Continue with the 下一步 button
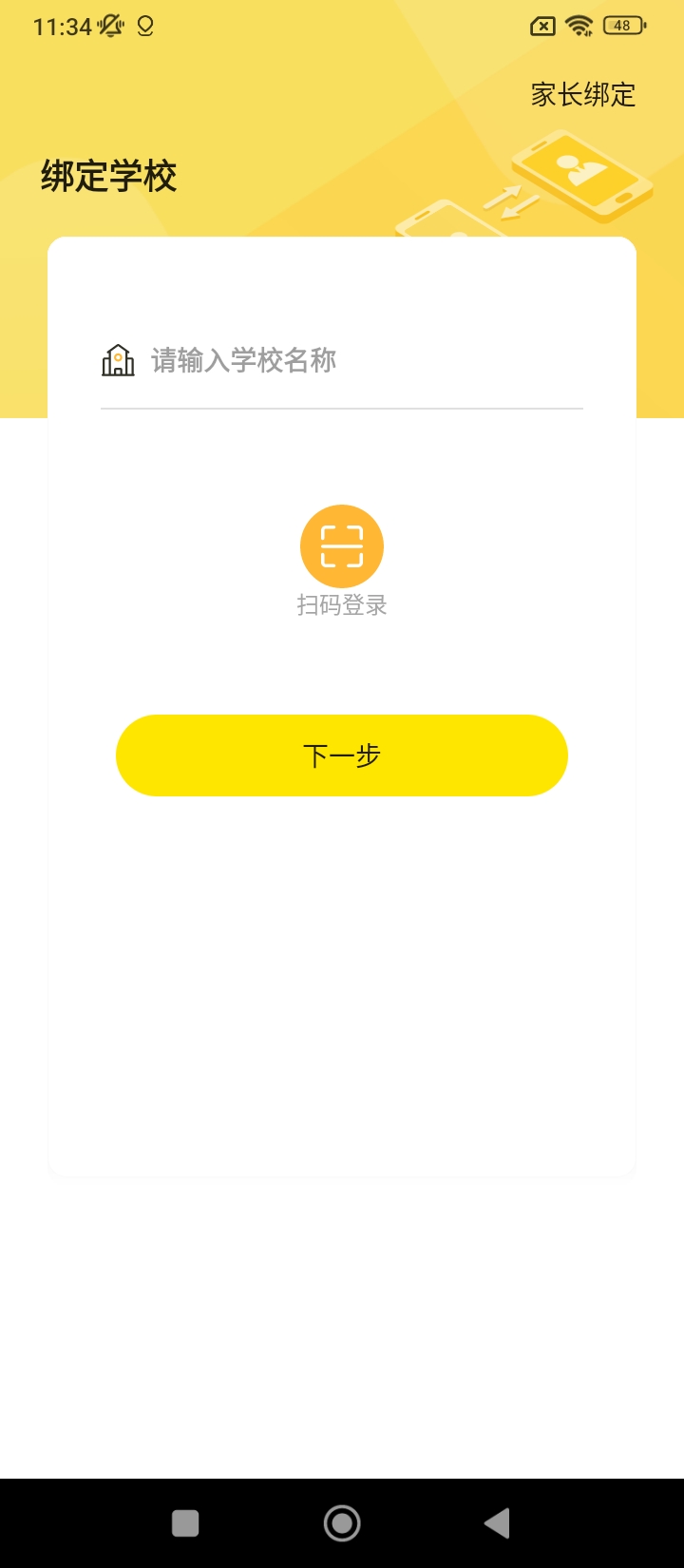 pos(342,755)
